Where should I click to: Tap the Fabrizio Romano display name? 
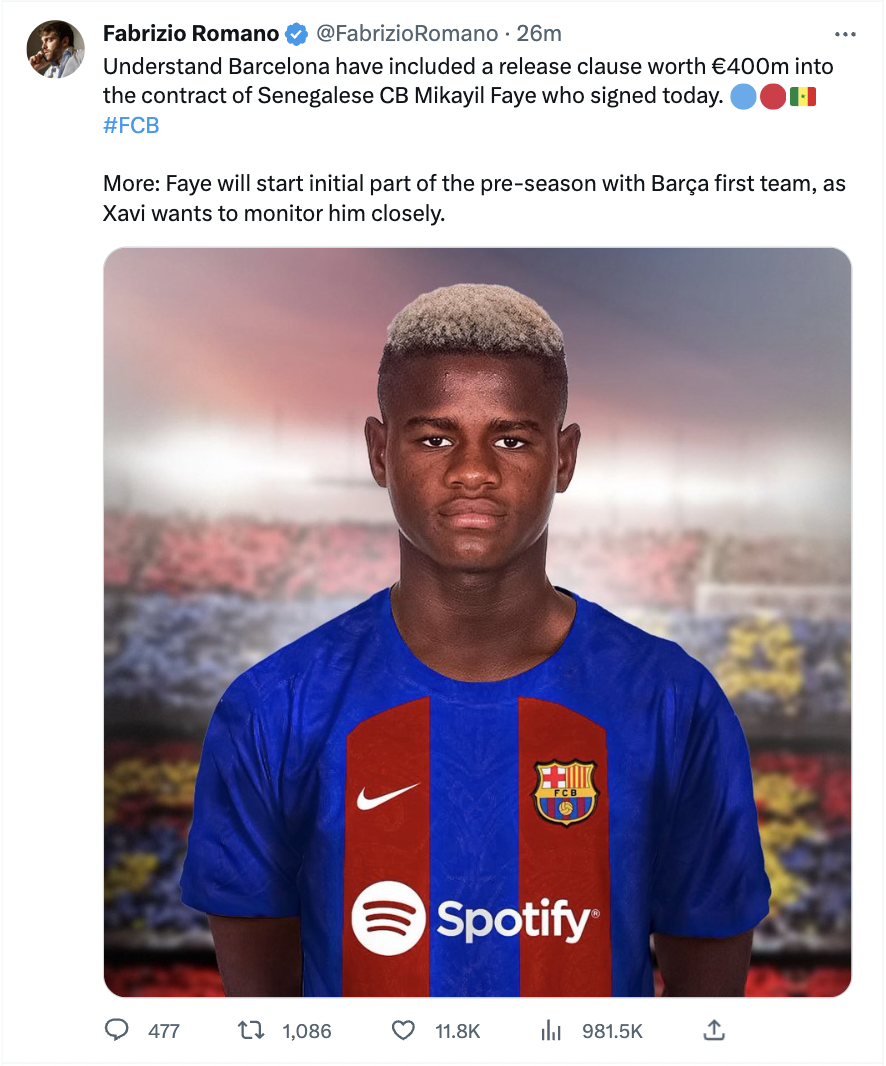tap(190, 33)
